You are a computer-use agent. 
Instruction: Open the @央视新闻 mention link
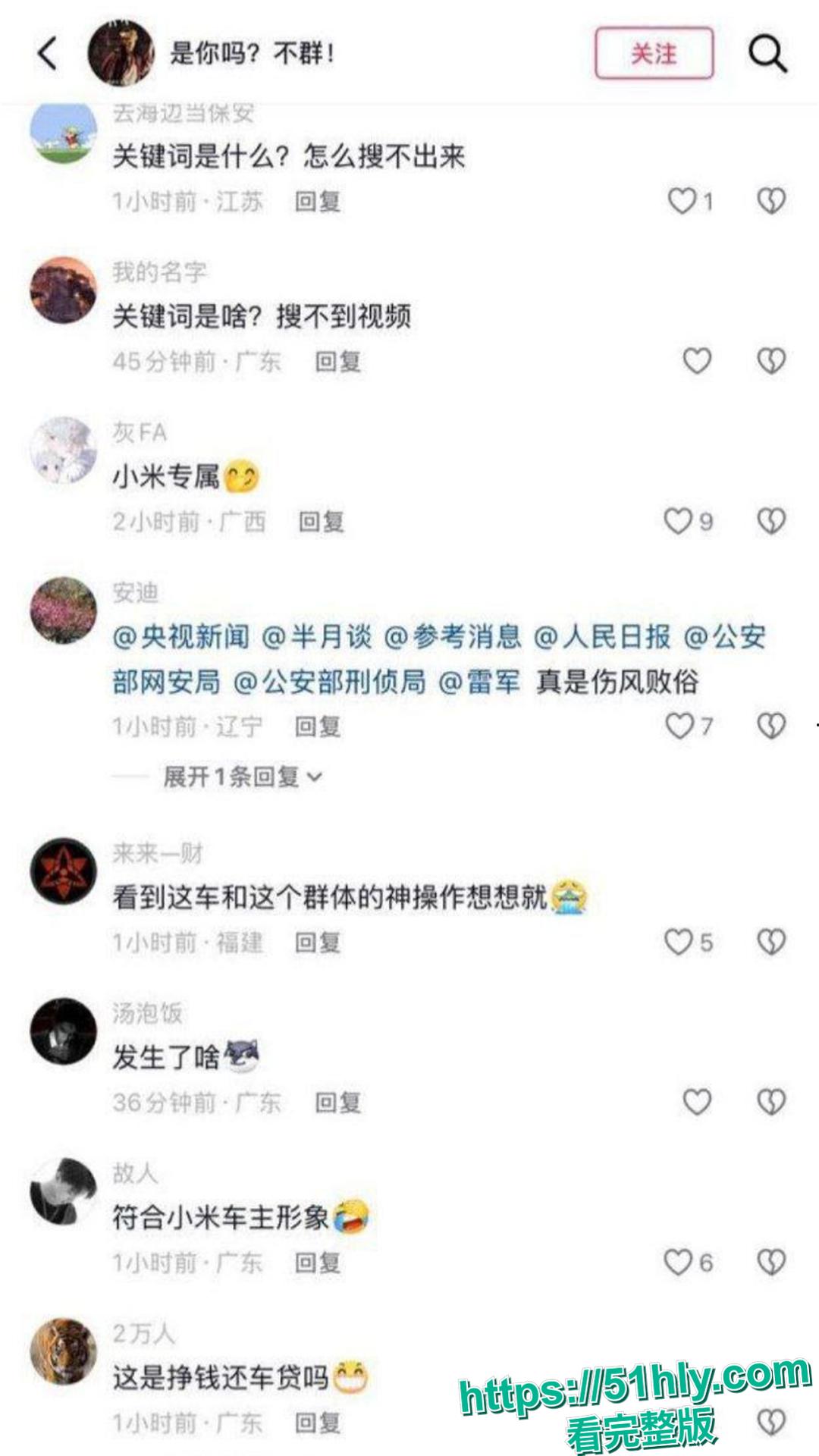[x=181, y=637]
